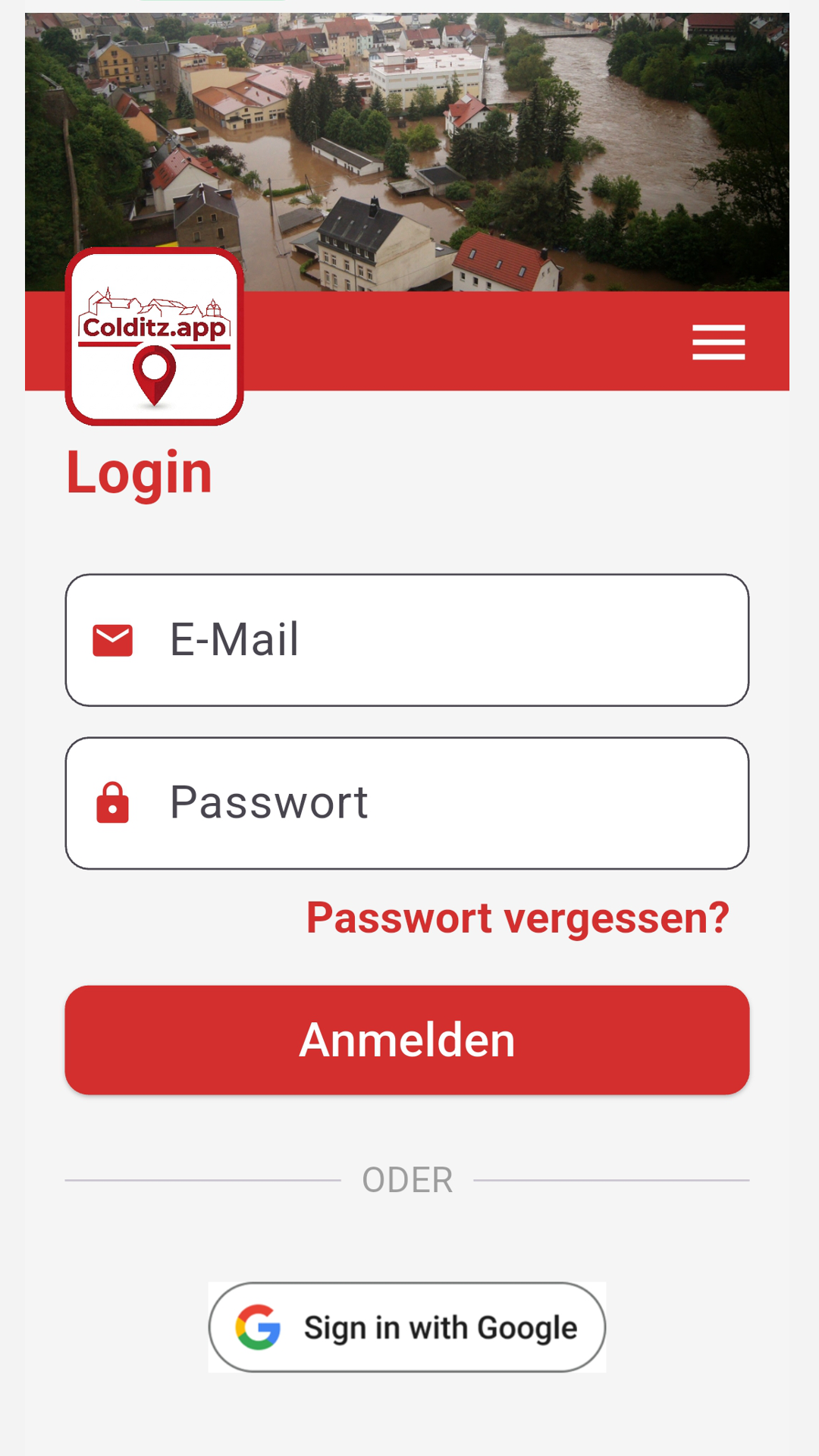This screenshot has width=819, height=1456.
Task: Select the Sign in with Google button
Action: pos(407,1326)
